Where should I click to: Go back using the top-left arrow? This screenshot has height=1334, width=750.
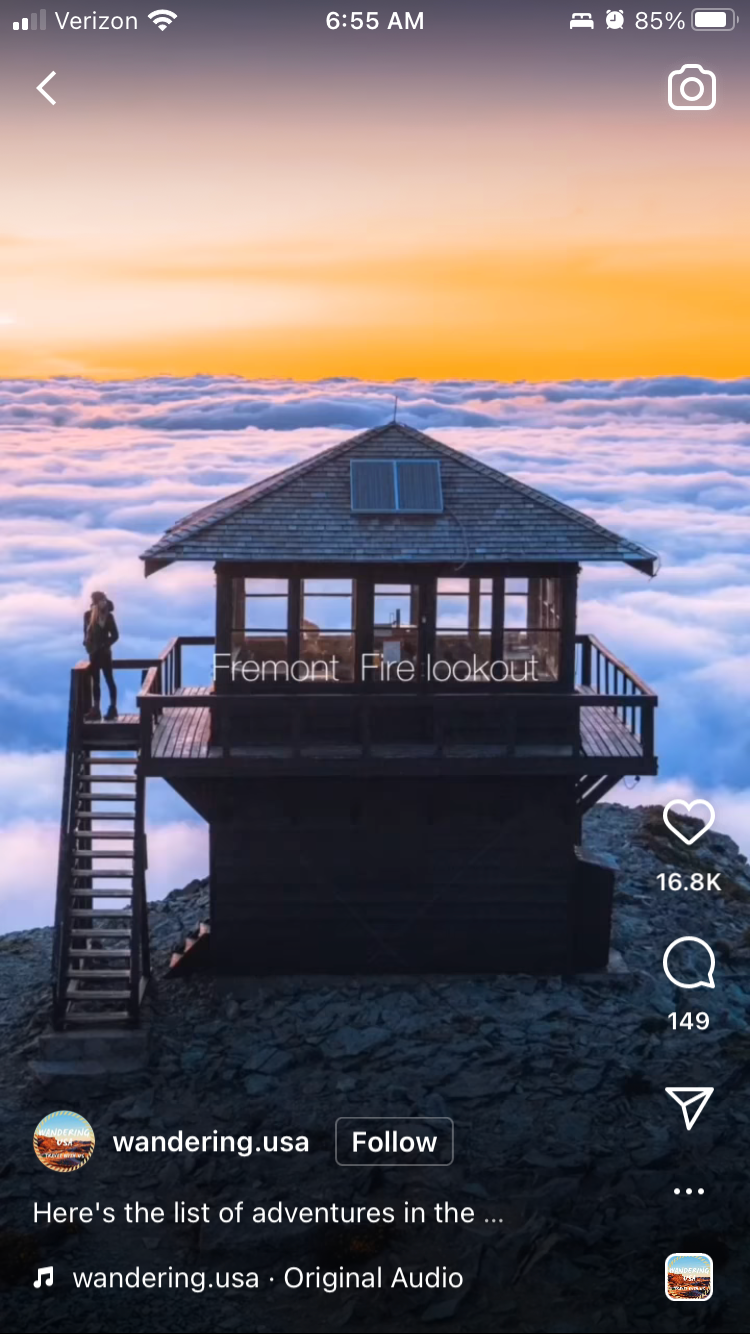[46, 88]
